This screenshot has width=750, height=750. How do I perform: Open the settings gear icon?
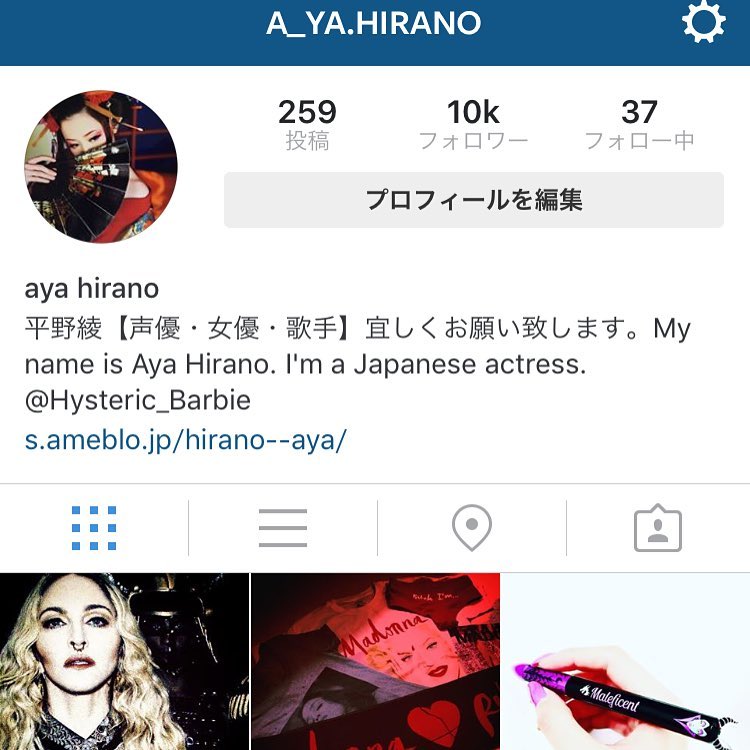click(x=703, y=22)
